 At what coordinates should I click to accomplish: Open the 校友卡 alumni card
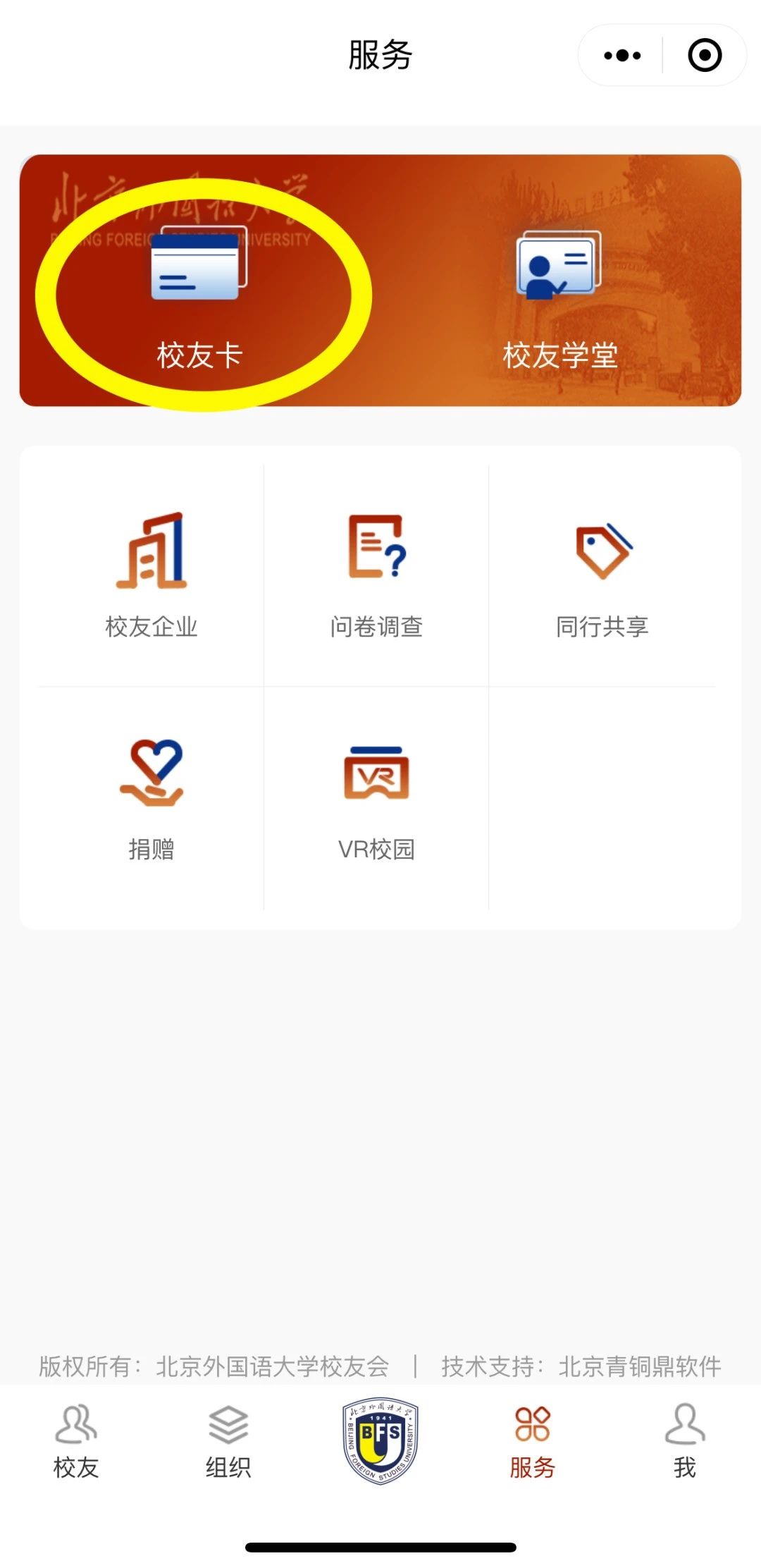[x=199, y=296]
